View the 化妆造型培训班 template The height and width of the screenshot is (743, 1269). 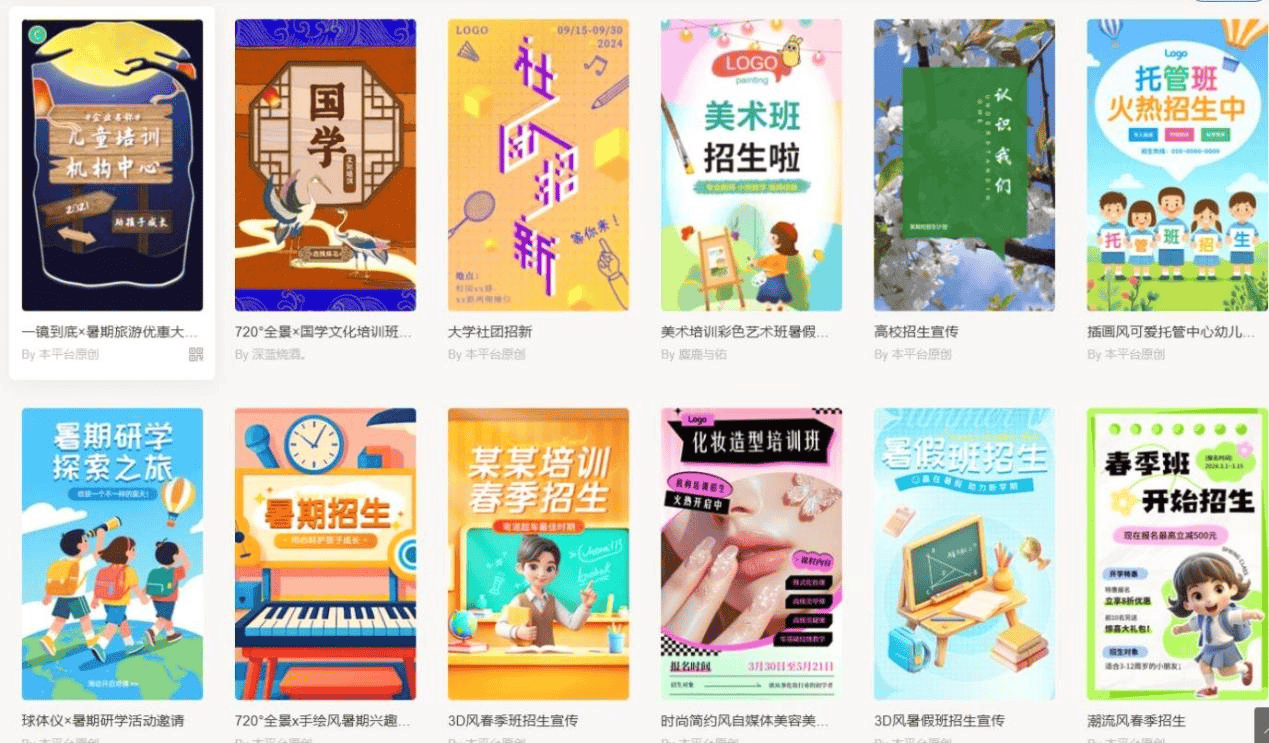751,553
